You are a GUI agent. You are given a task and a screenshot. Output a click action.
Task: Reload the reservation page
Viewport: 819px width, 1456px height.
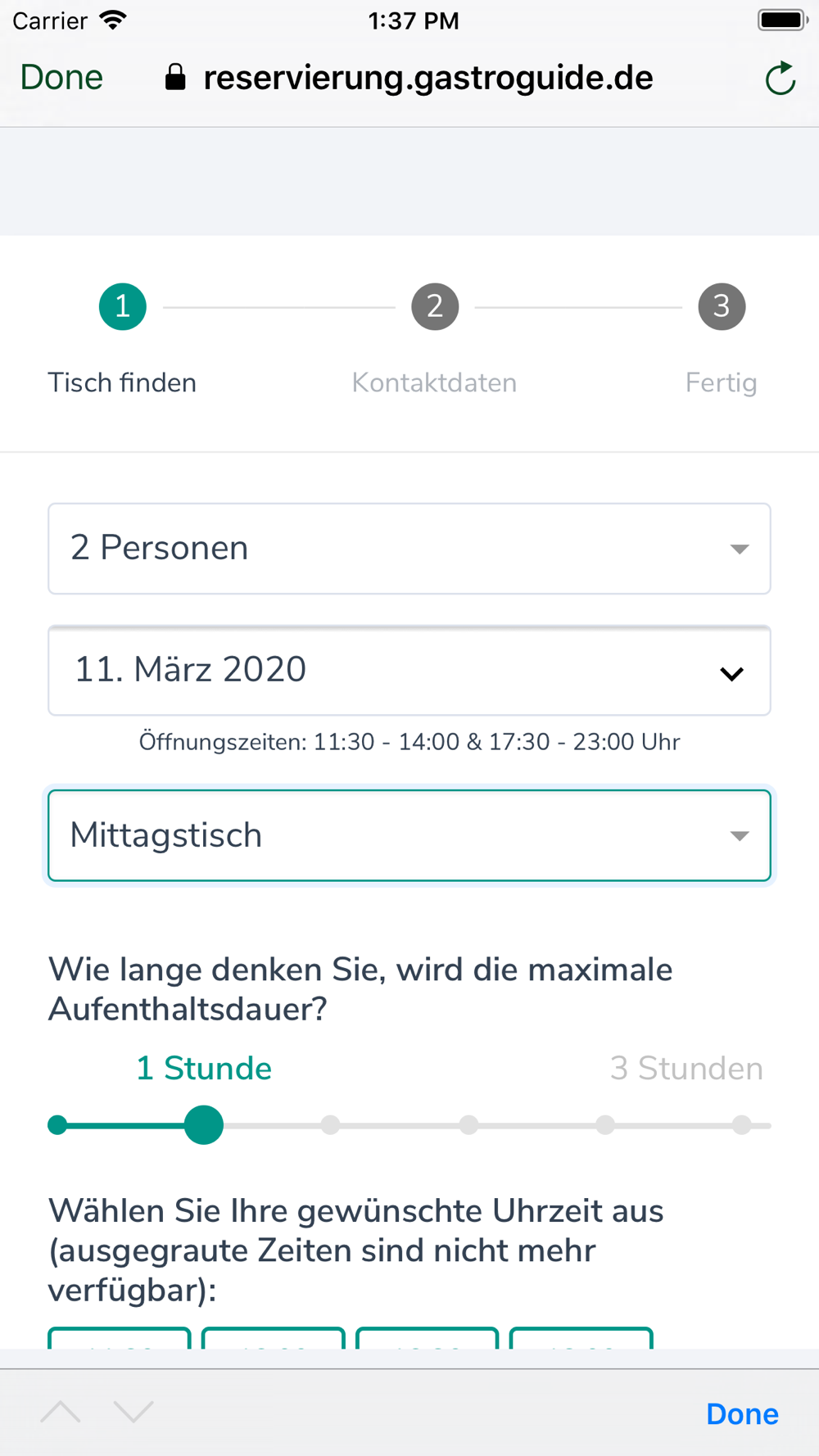[x=781, y=79]
